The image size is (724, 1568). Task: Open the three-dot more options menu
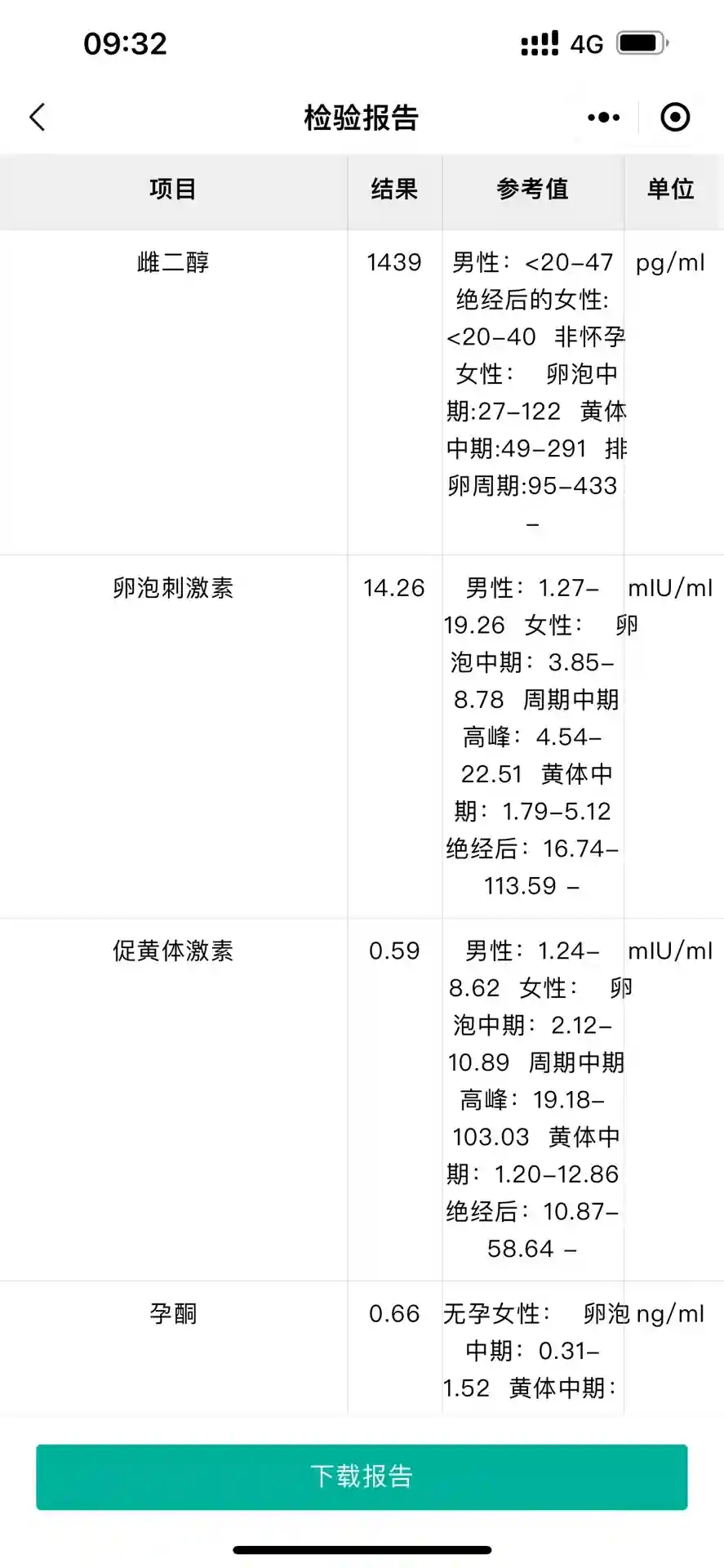coord(603,118)
